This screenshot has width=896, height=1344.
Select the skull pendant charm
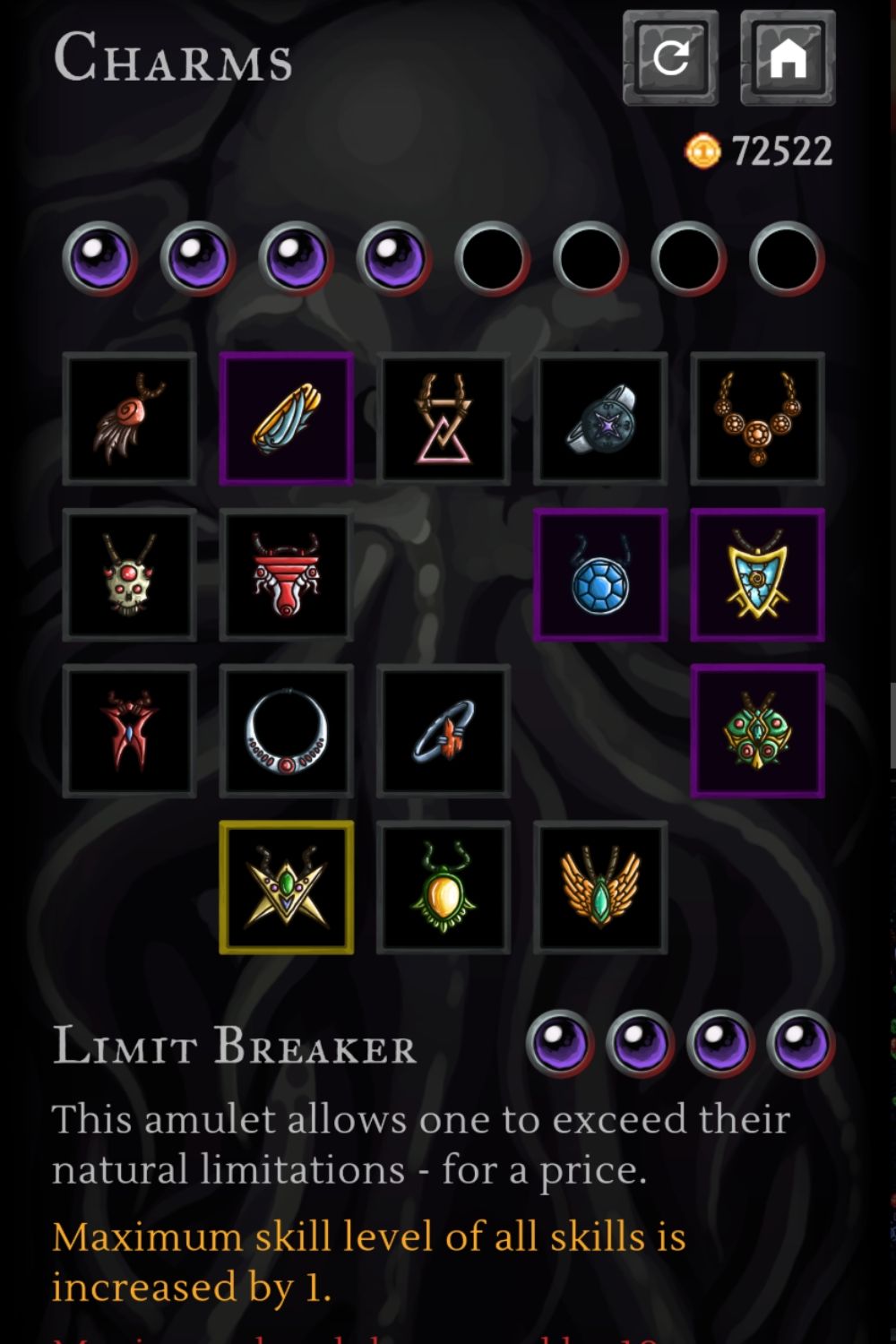(130, 575)
